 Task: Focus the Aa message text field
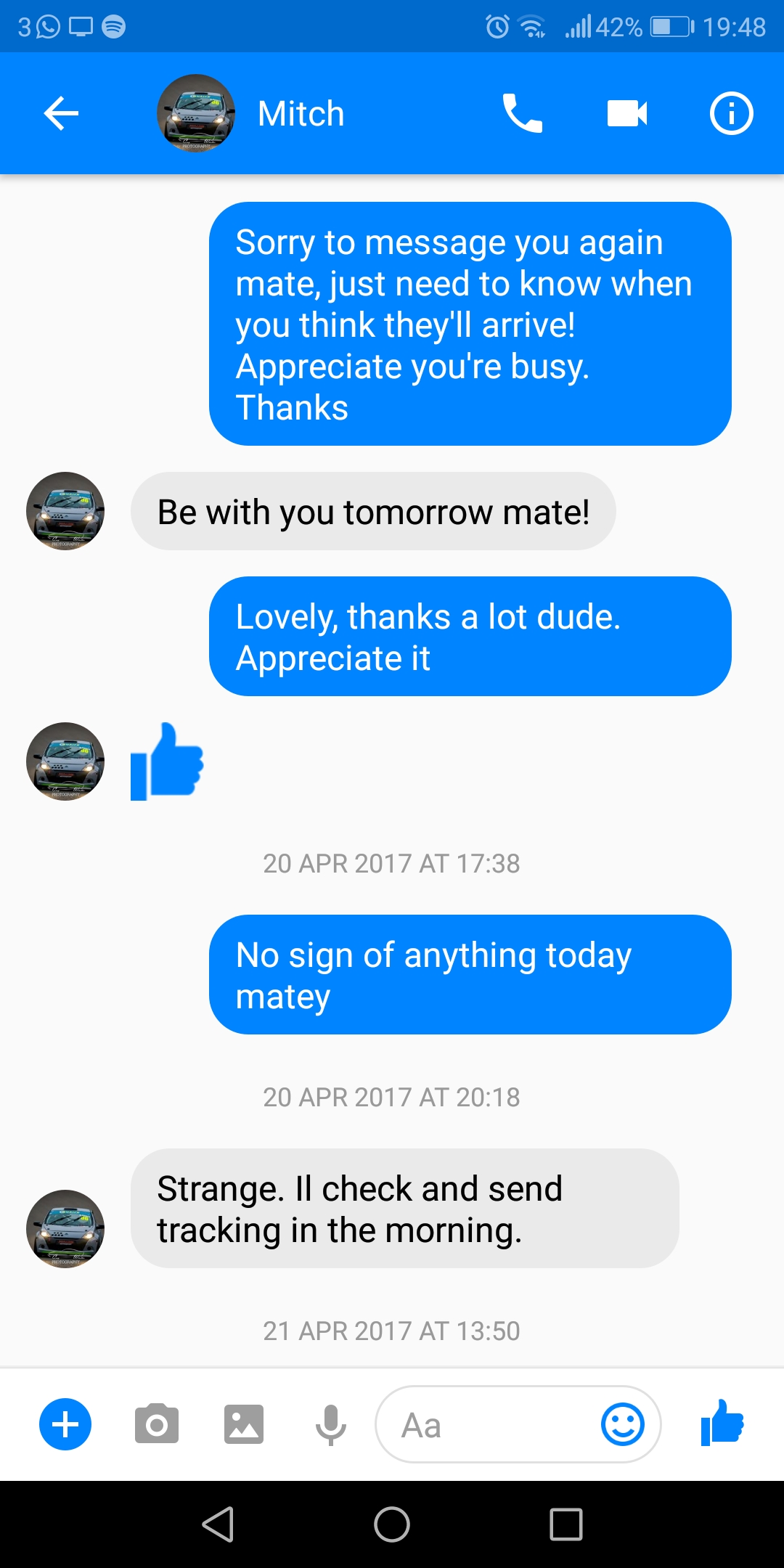coord(486,1424)
